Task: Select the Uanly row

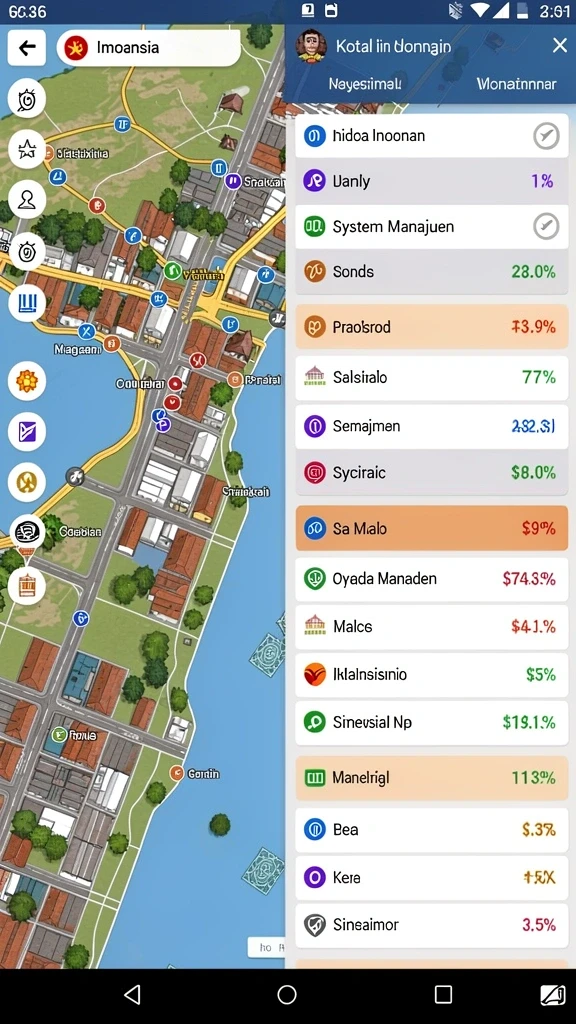Action: [x=432, y=181]
